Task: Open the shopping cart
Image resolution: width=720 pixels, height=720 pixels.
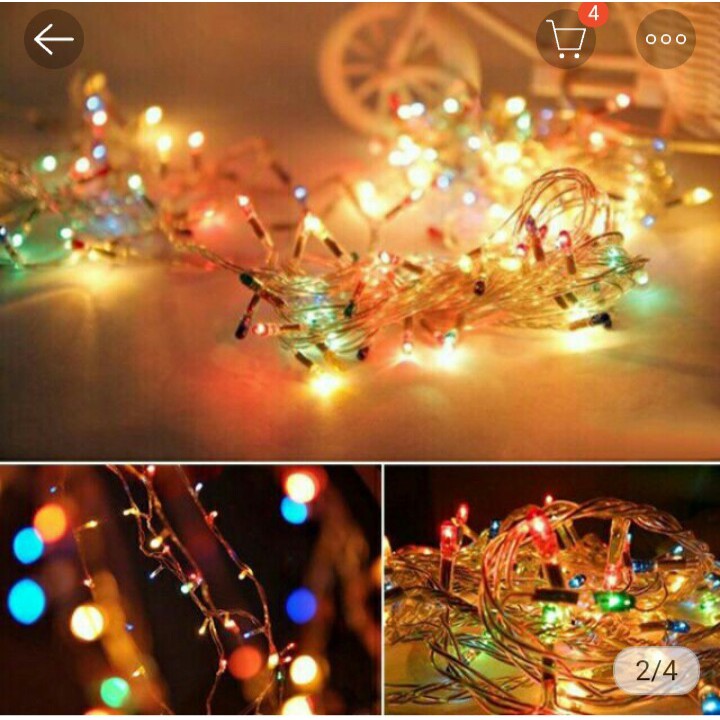Action: 567,39
